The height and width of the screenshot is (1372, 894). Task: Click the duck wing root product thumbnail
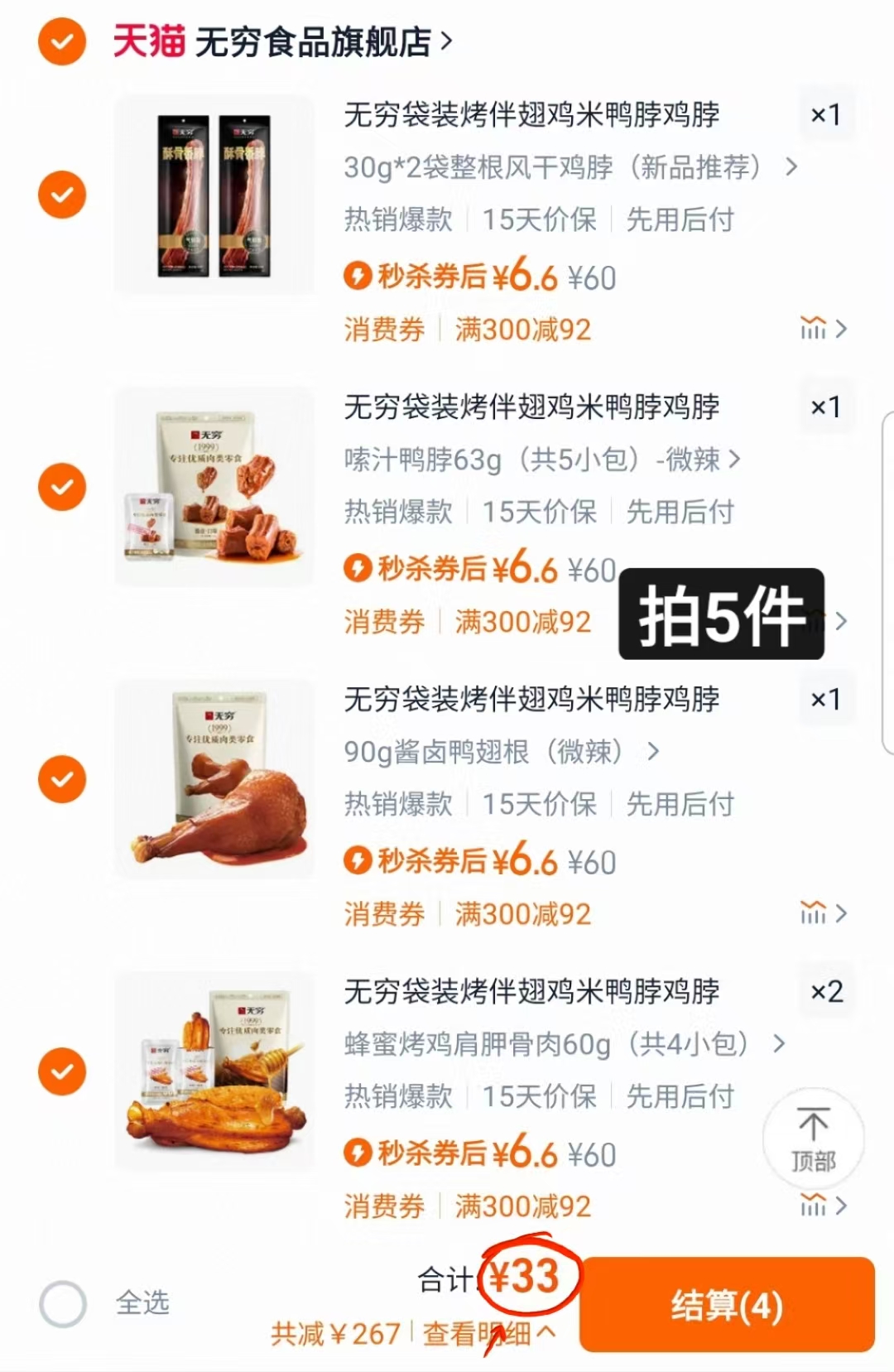click(x=215, y=778)
